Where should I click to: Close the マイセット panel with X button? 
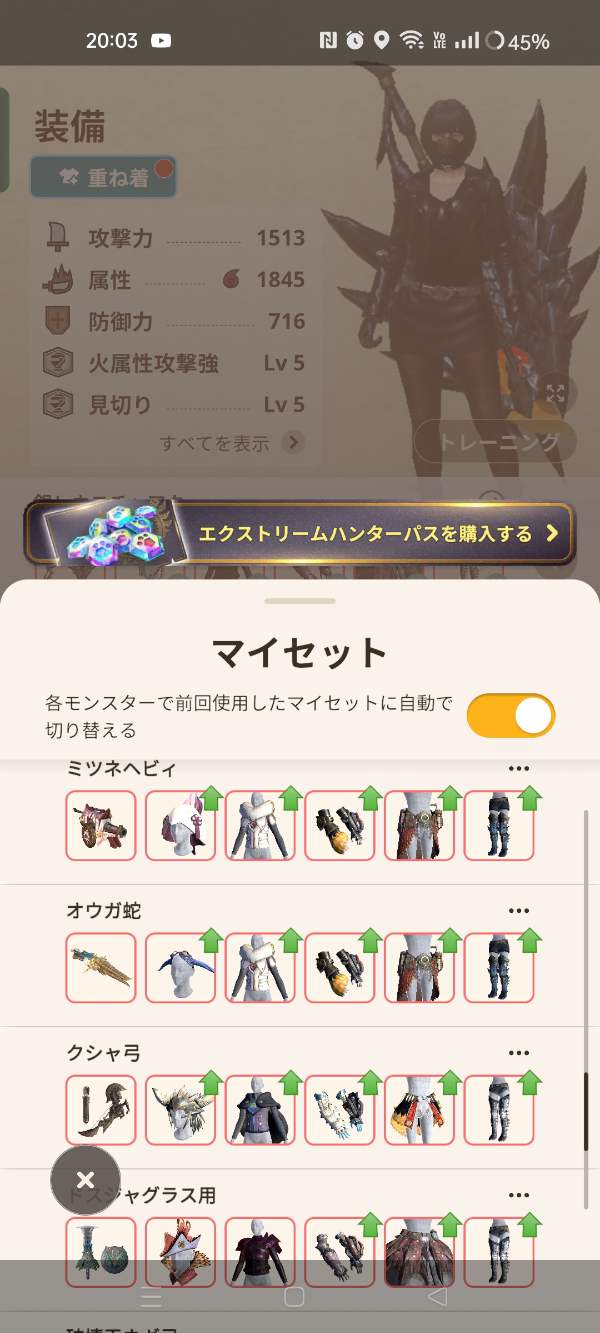tap(86, 1180)
